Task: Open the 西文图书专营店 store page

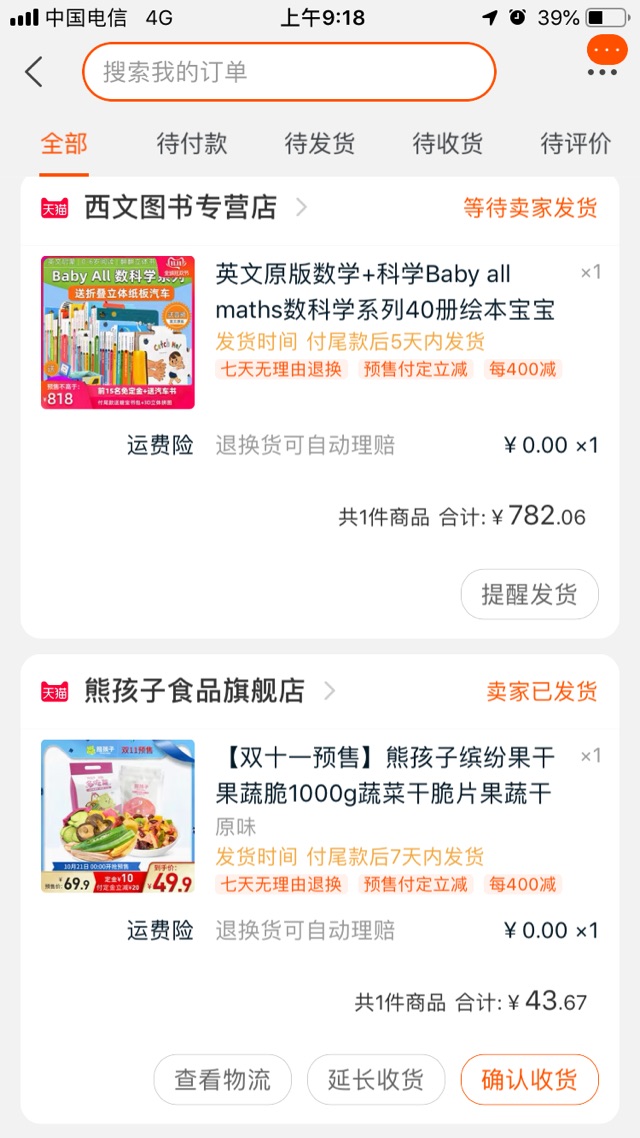Action: coord(181,207)
